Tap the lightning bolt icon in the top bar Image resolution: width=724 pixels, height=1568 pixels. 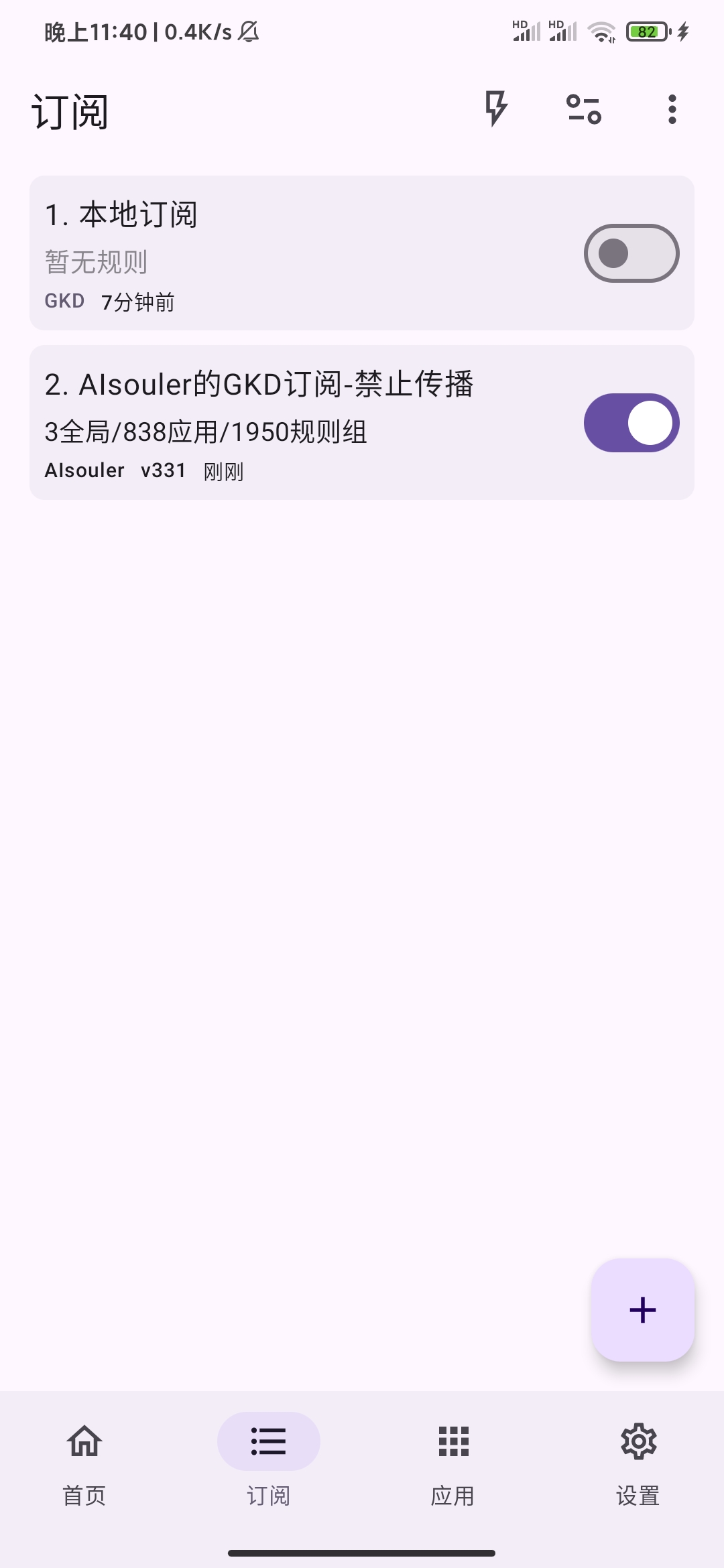click(496, 109)
